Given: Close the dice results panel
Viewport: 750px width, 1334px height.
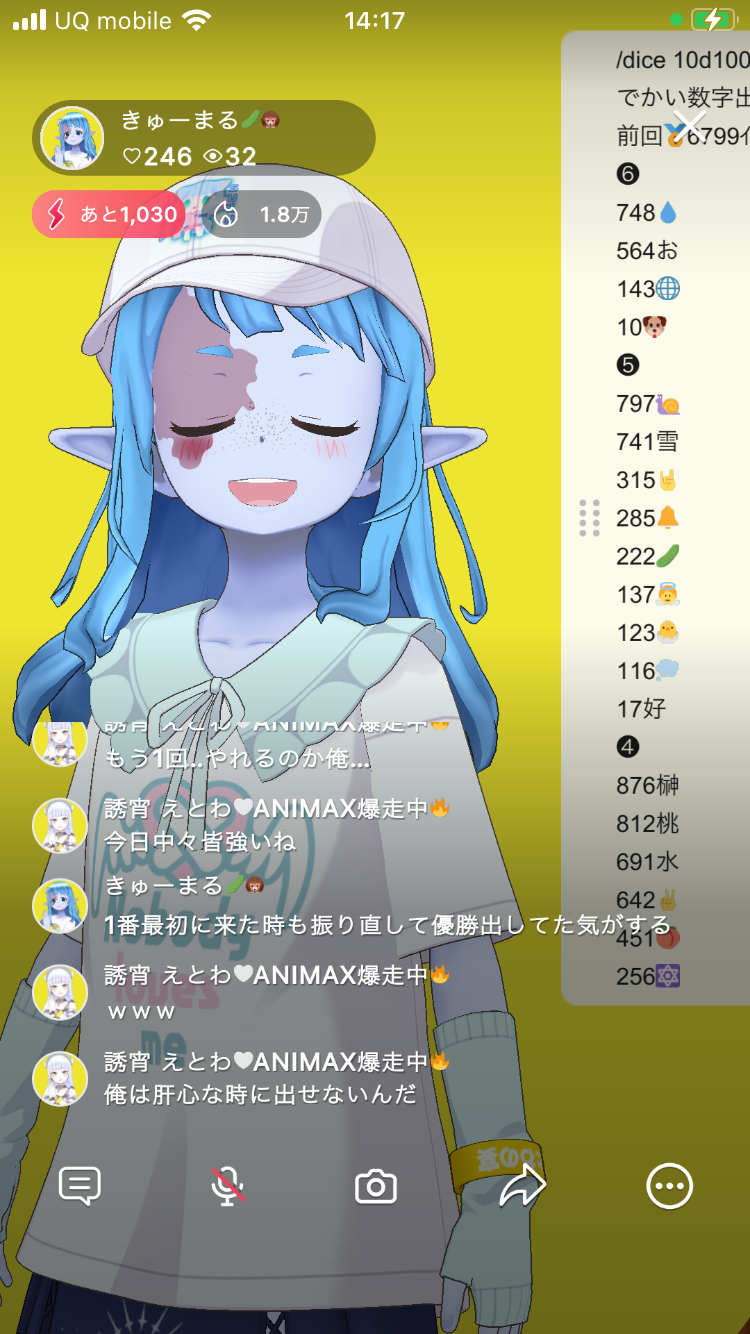Looking at the screenshot, I should [x=690, y=124].
